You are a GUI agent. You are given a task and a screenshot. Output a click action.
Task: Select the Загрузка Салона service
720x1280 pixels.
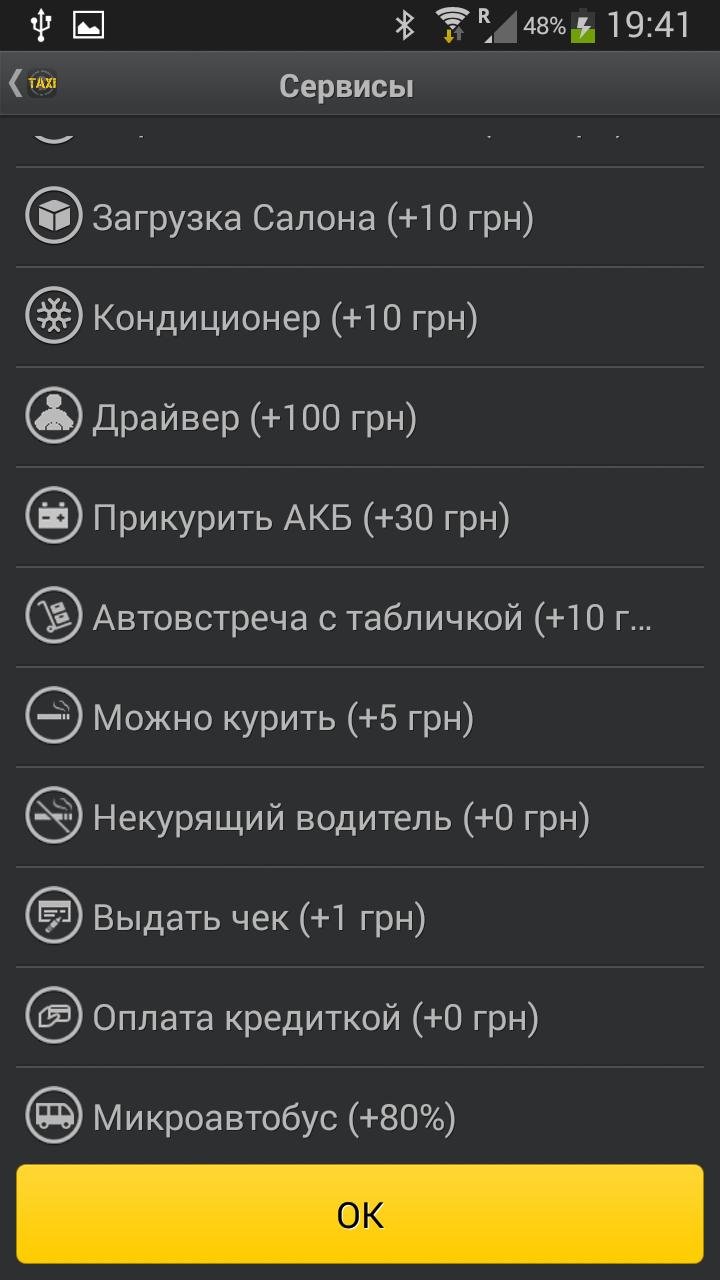coord(360,217)
